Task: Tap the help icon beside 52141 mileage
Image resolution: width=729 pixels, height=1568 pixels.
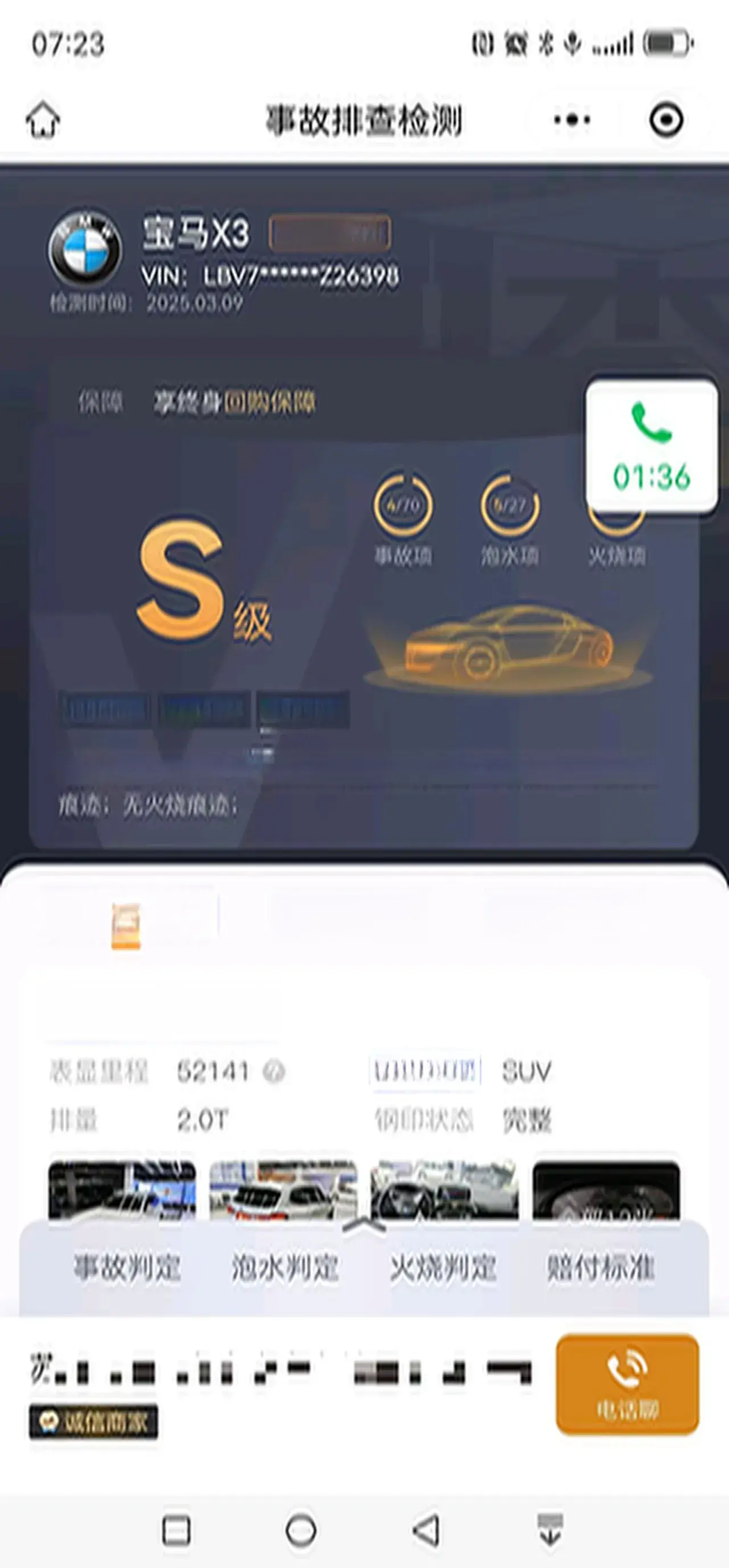Action: (x=273, y=1072)
